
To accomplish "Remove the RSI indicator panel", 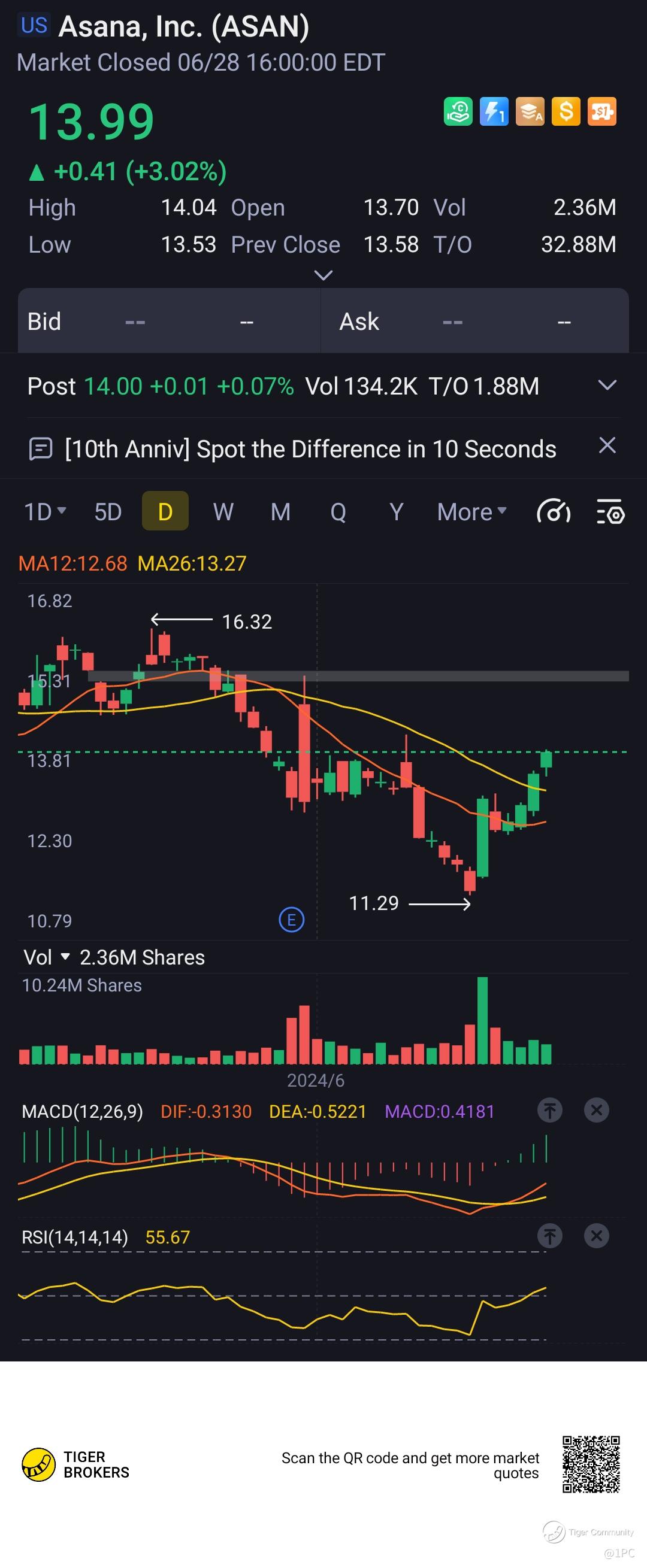I will [597, 1236].
